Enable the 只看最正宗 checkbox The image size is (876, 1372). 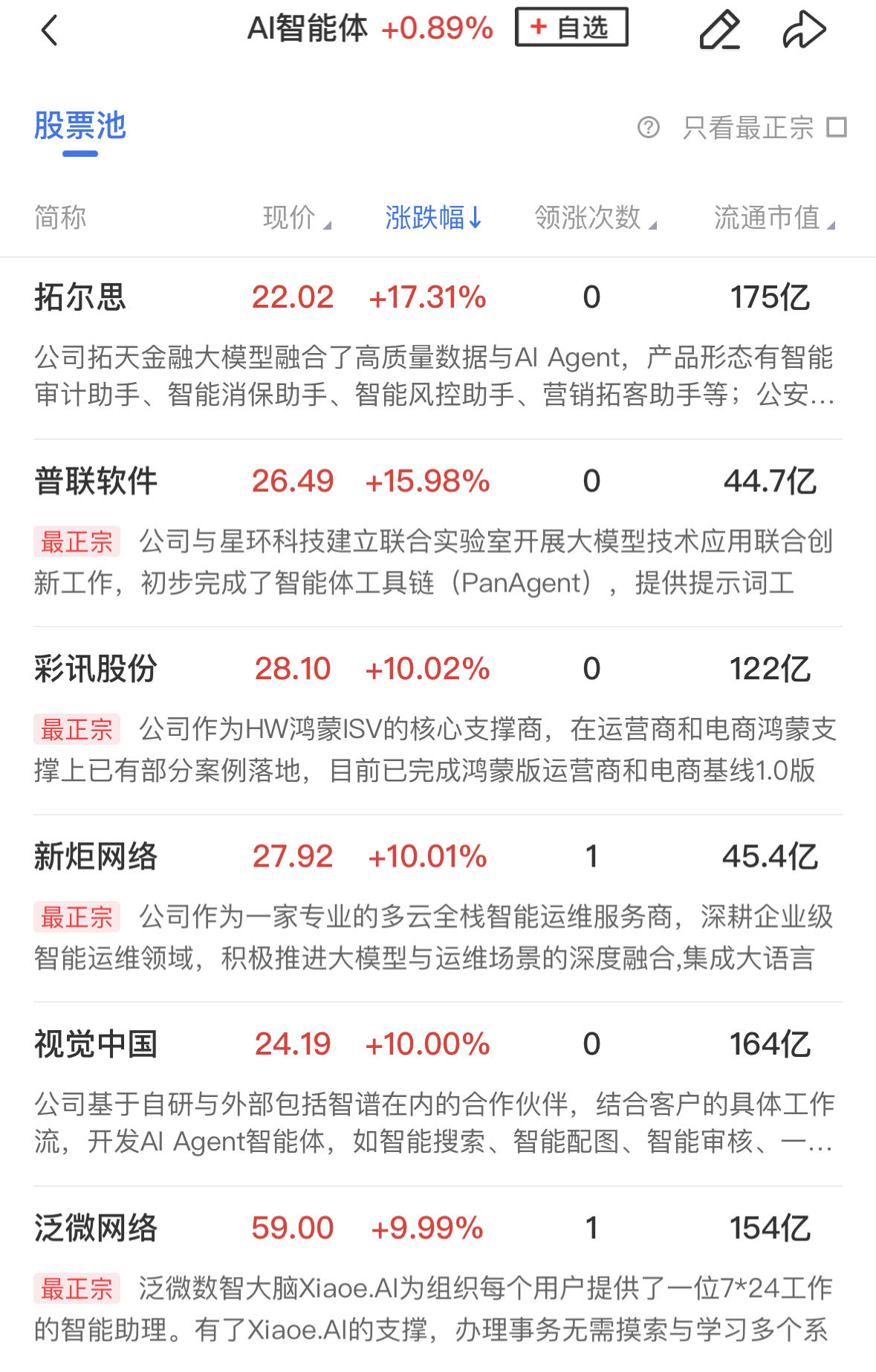coord(837,128)
